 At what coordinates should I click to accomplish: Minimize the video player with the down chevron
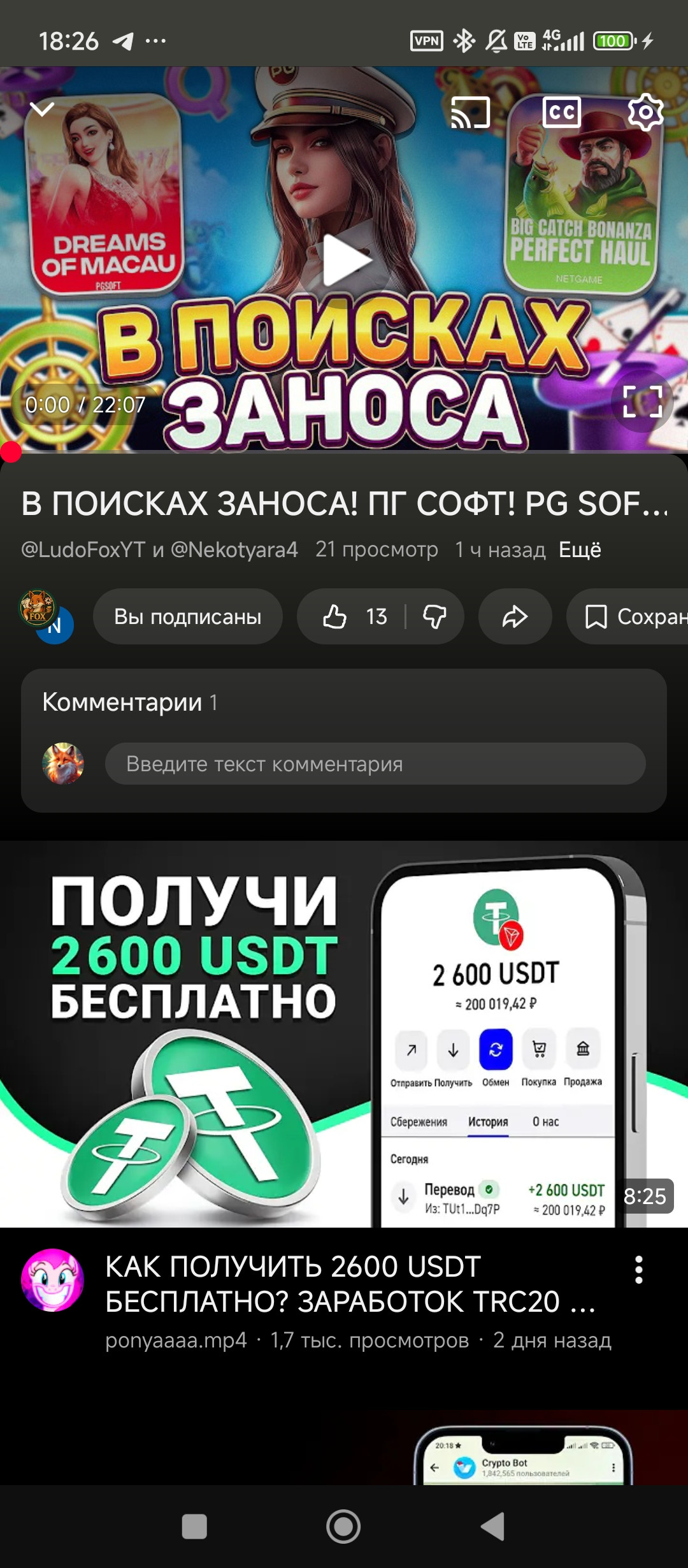pyautogui.click(x=42, y=110)
